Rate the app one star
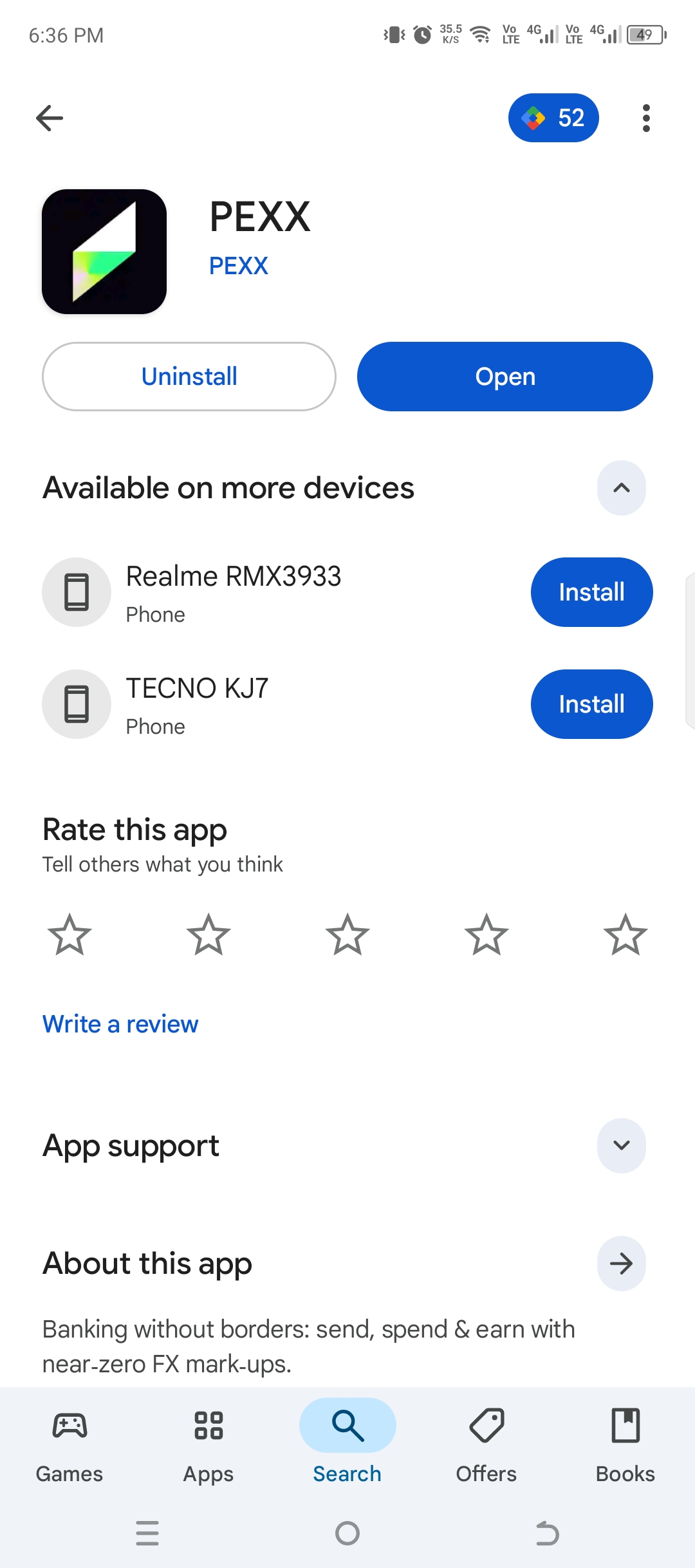Screen dimensions: 695x1568 [x=69, y=935]
